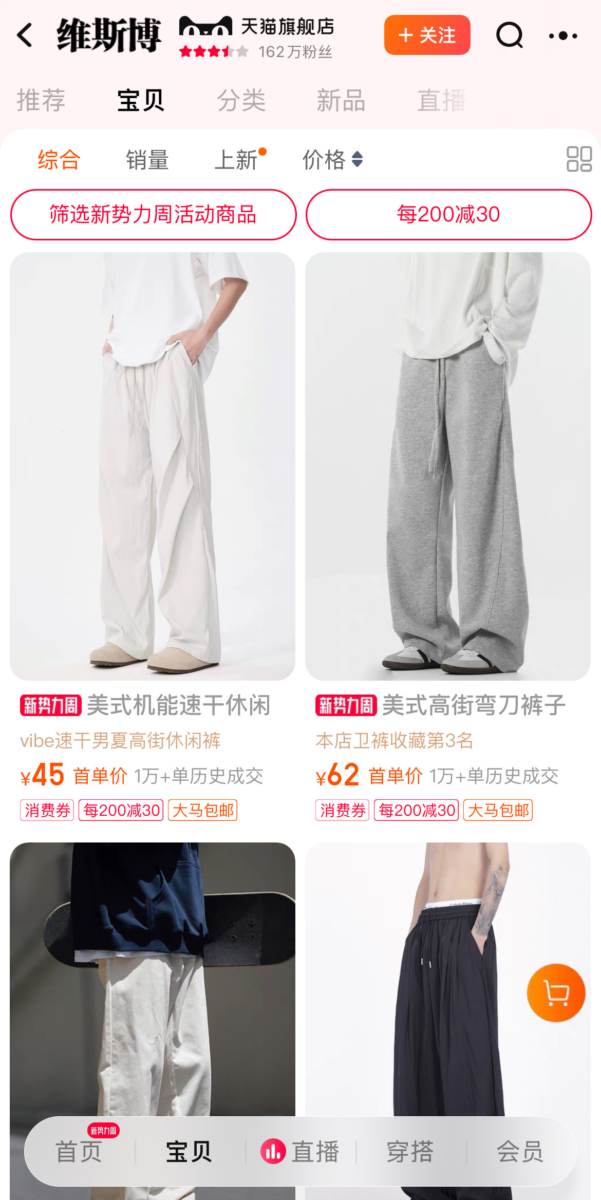Toggle the grid layout view icon
The width and height of the screenshot is (601, 1200).
579,159
